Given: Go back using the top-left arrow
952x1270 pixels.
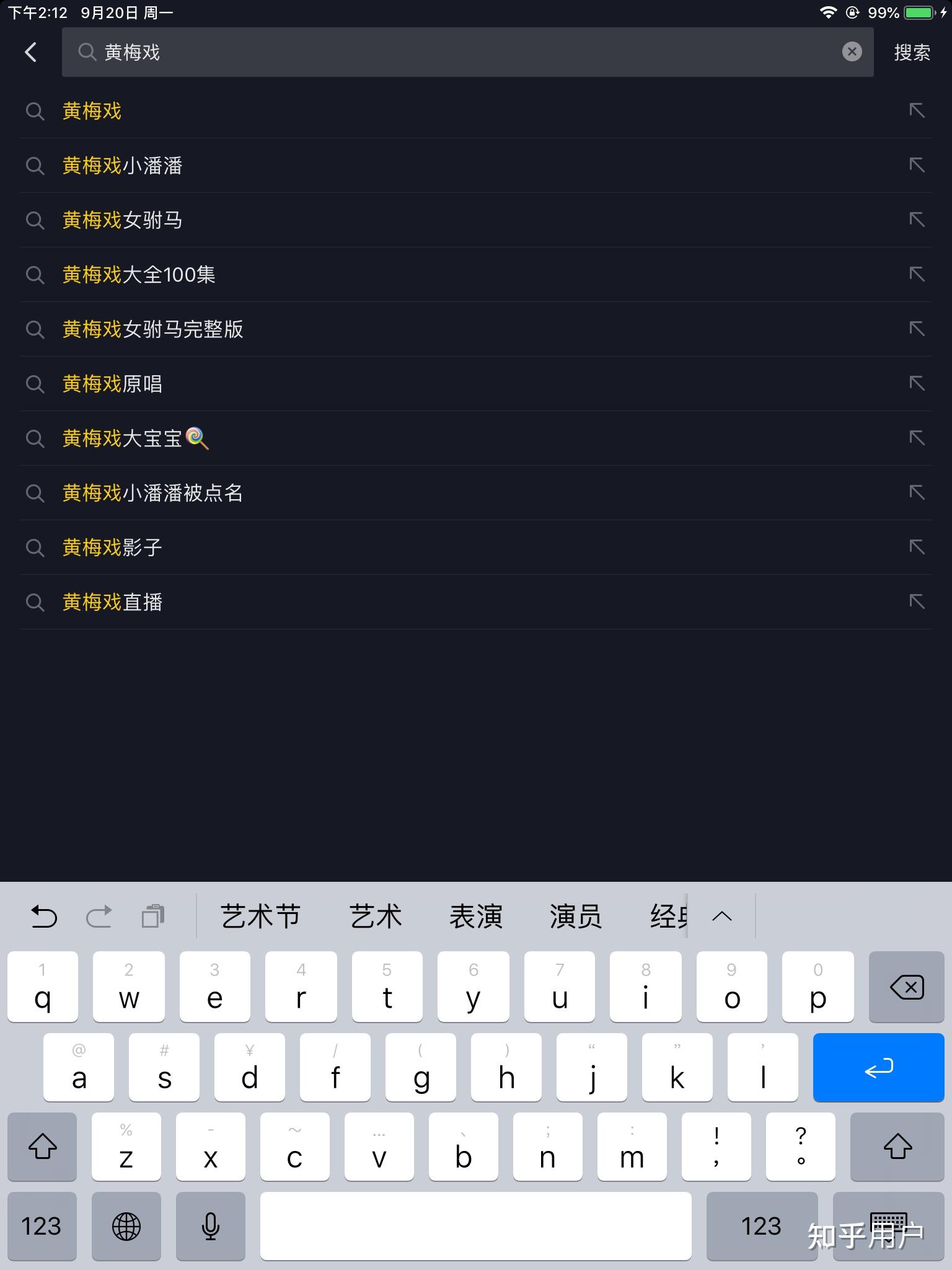Looking at the screenshot, I should coord(30,52).
